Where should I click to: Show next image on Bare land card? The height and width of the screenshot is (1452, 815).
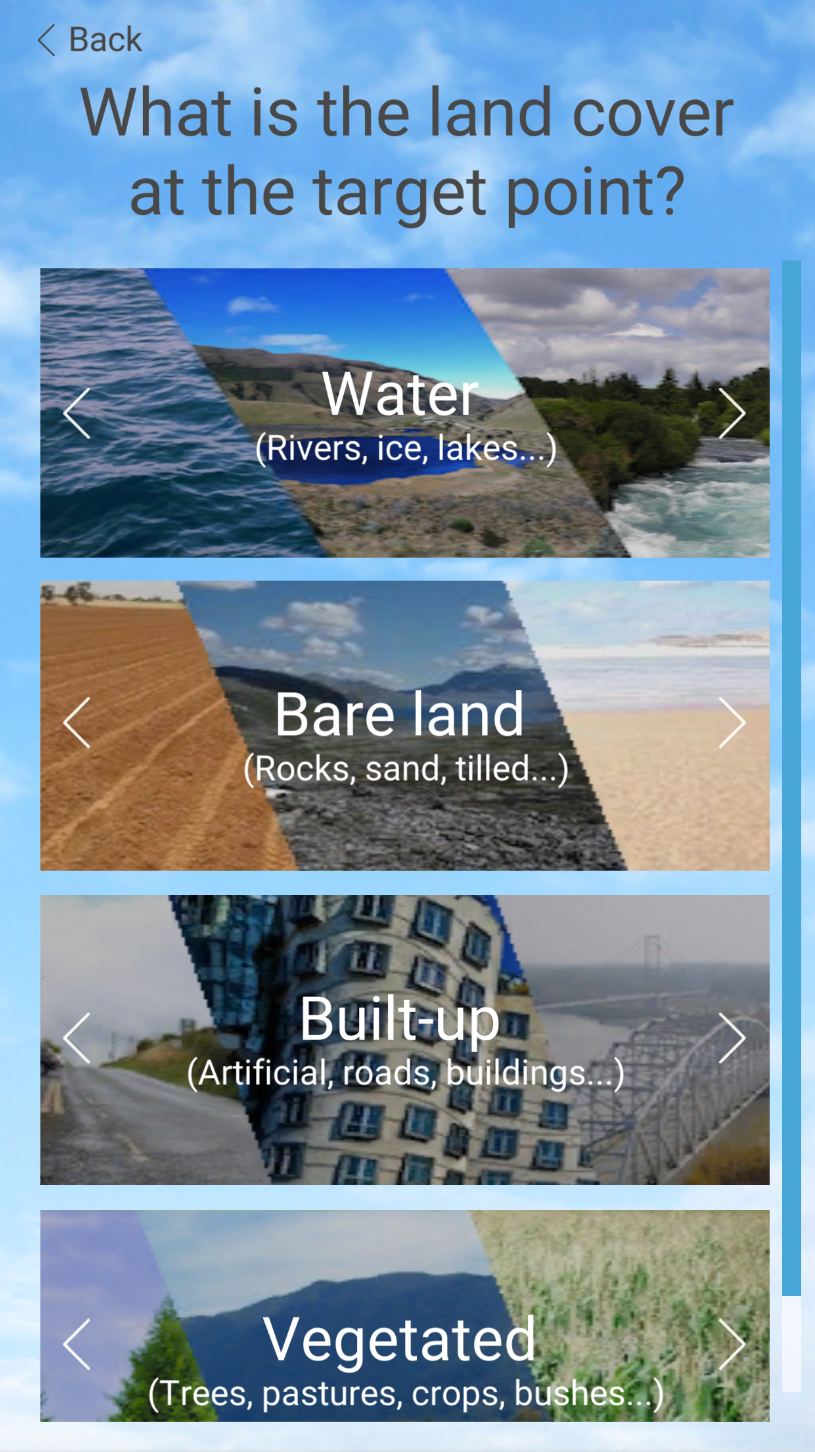tap(732, 723)
